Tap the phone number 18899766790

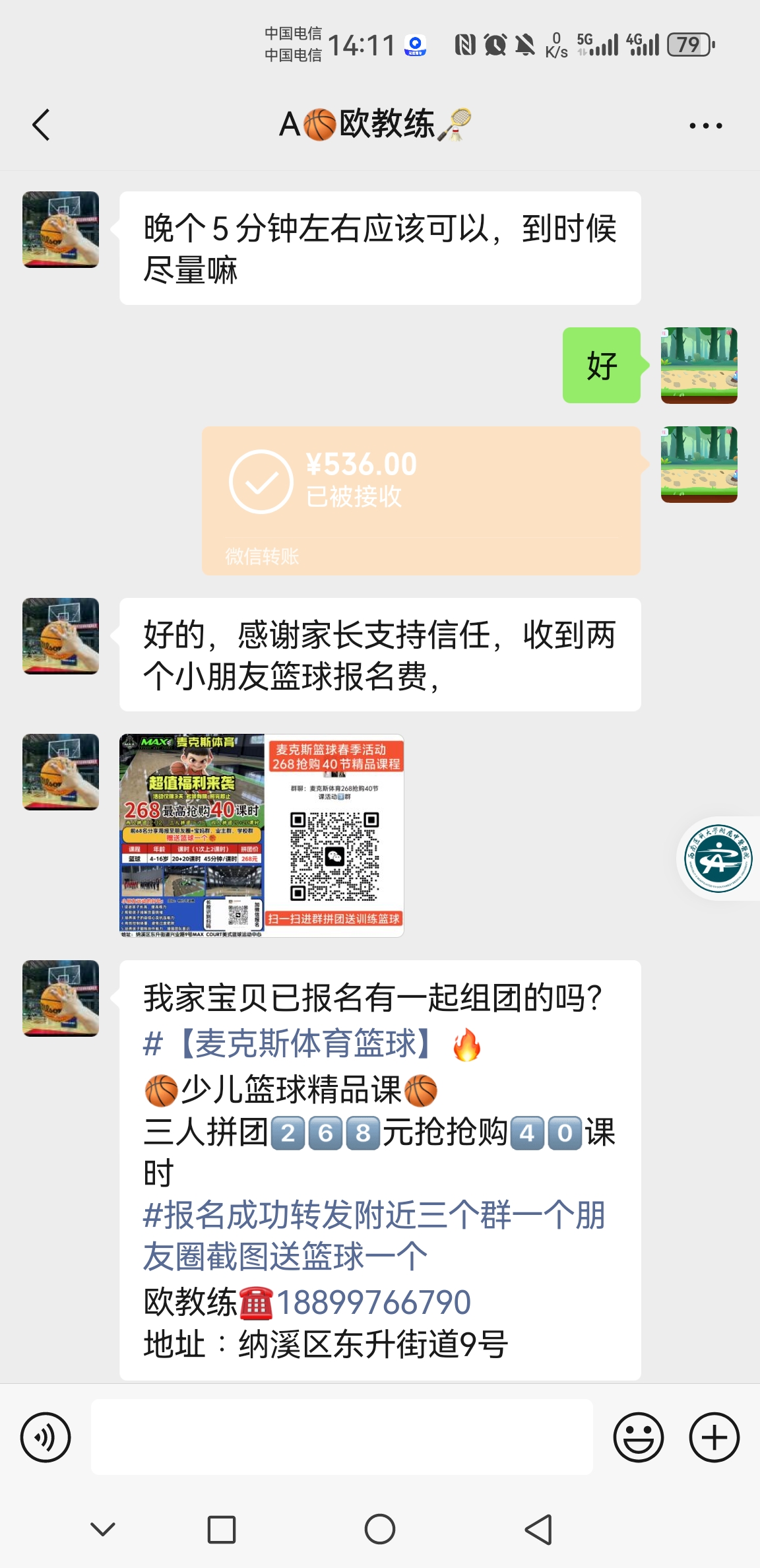click(x=373, y=1302)
